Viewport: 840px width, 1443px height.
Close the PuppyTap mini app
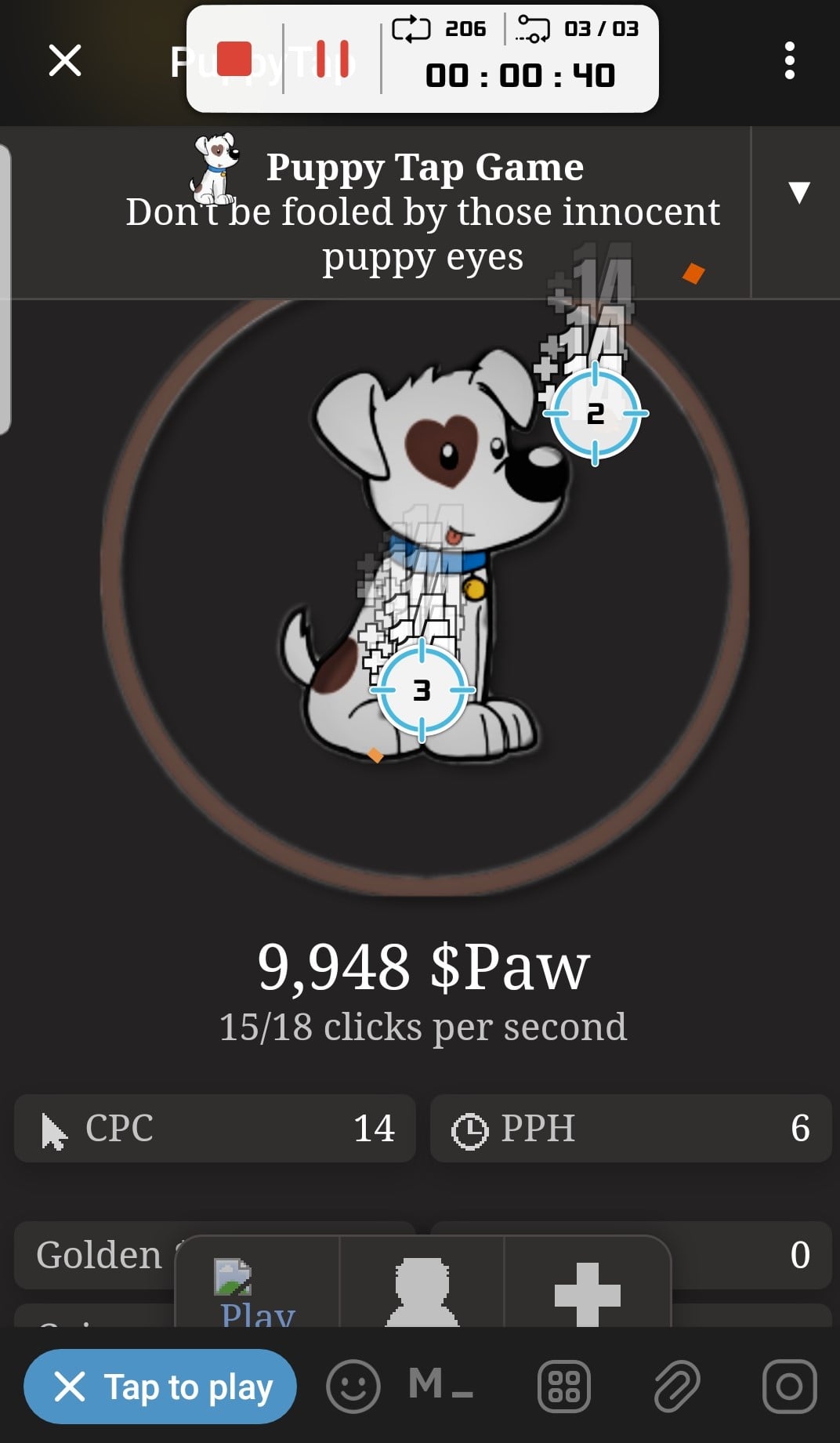click(65, 60)
